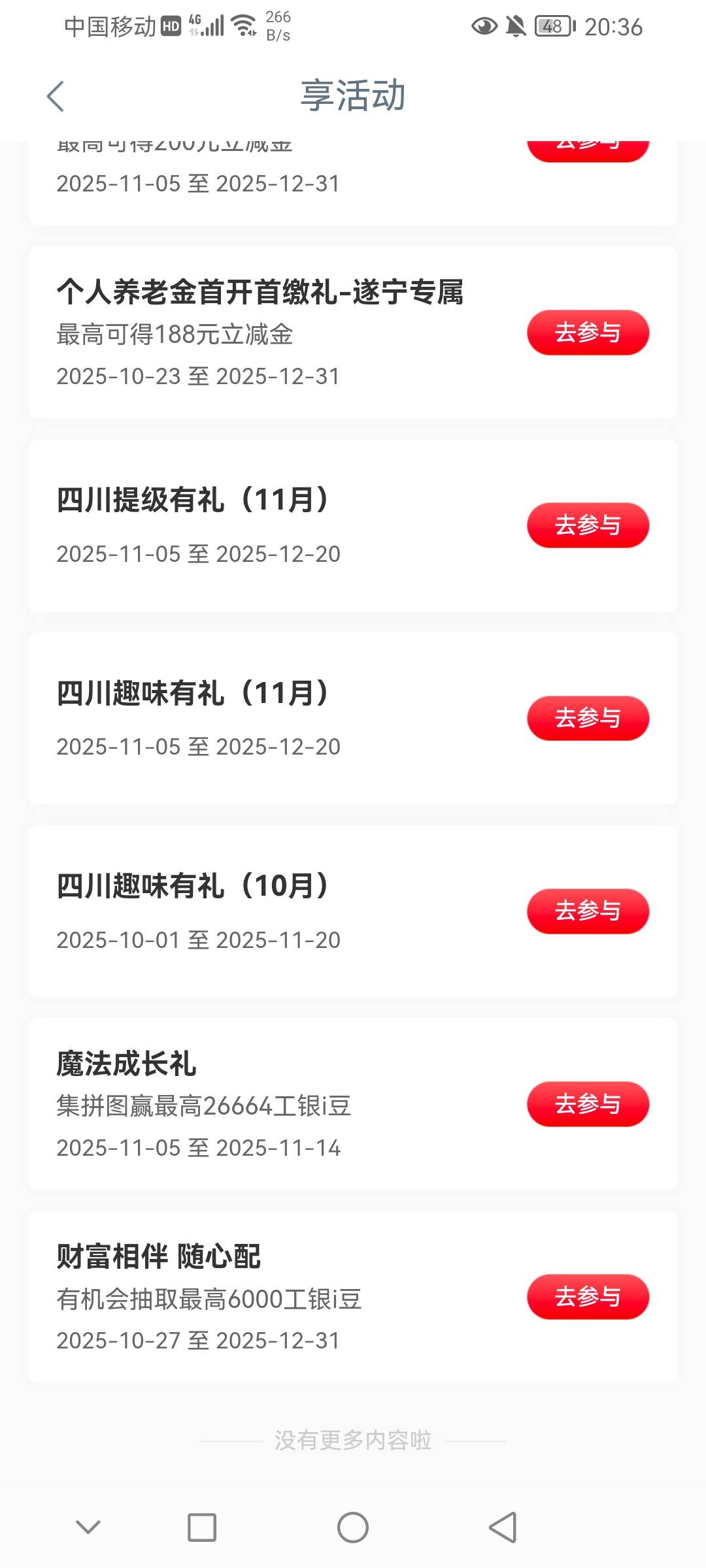Viewport: 706px width, 1568px height.
Task: Join 四川提级有礼（11月） via 去参与
Action: [588, 525]
